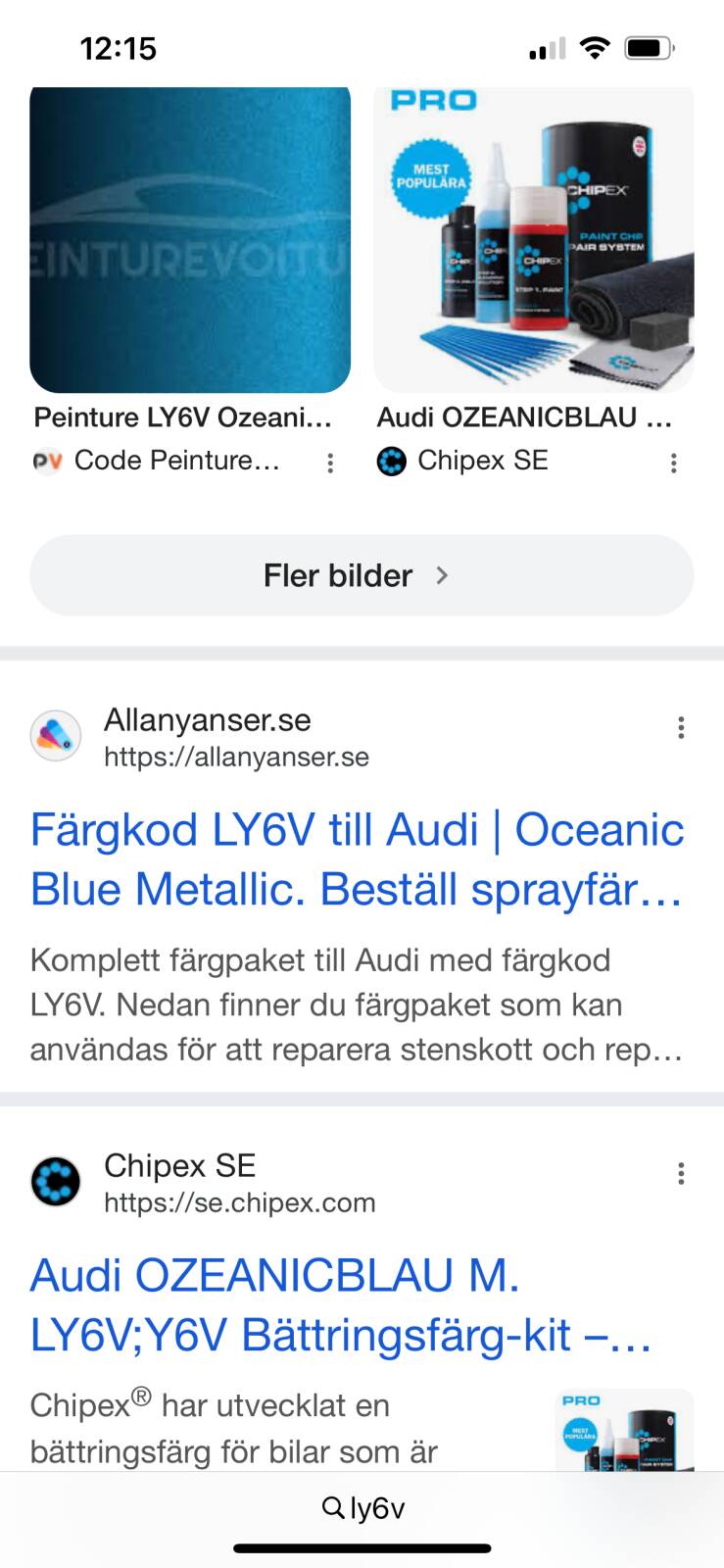Show more images with Fler bilder
Viewport: 724px width, 1568px height.
(x=362, y=575)
